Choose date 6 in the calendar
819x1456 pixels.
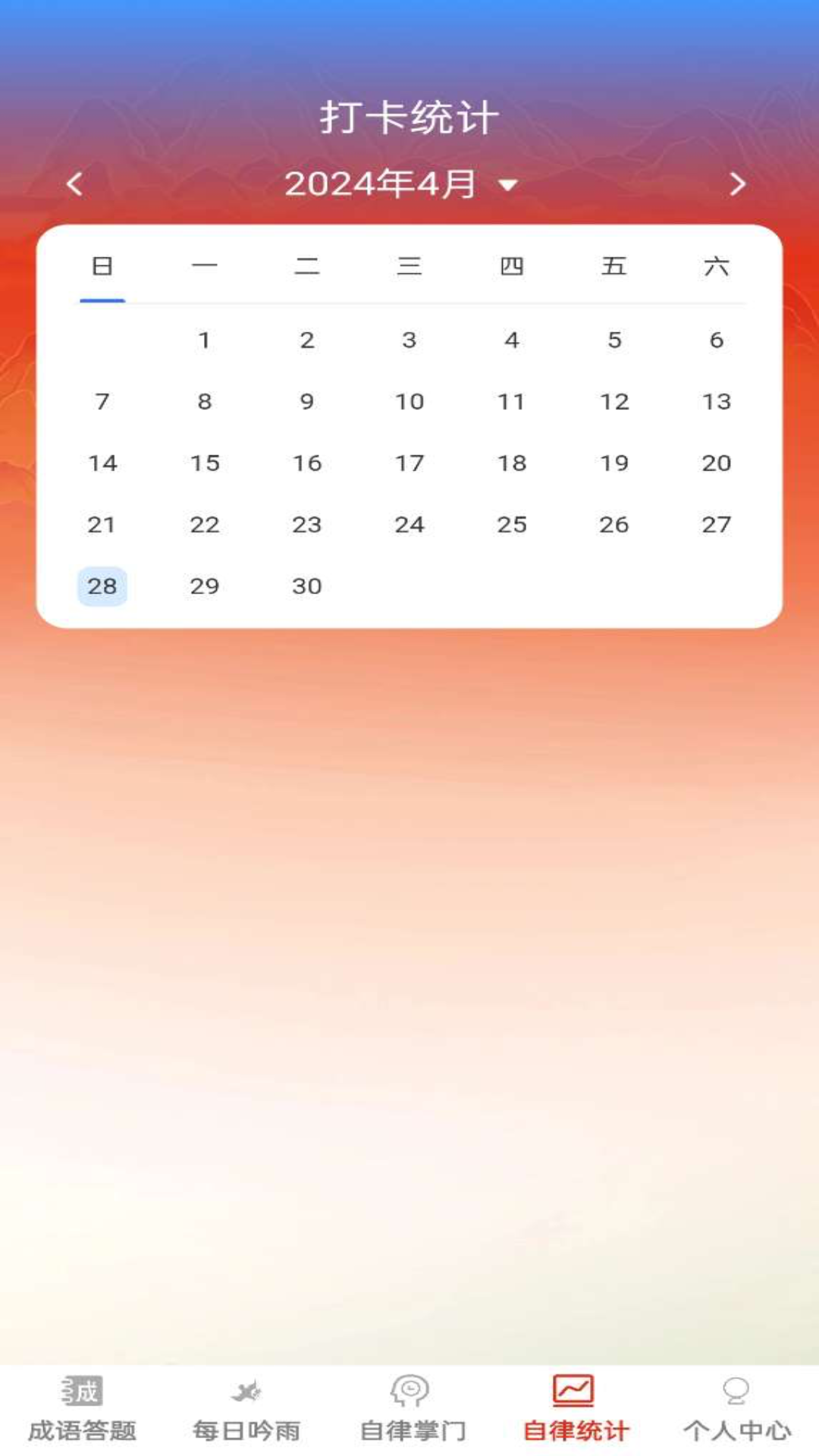[716, 340]
